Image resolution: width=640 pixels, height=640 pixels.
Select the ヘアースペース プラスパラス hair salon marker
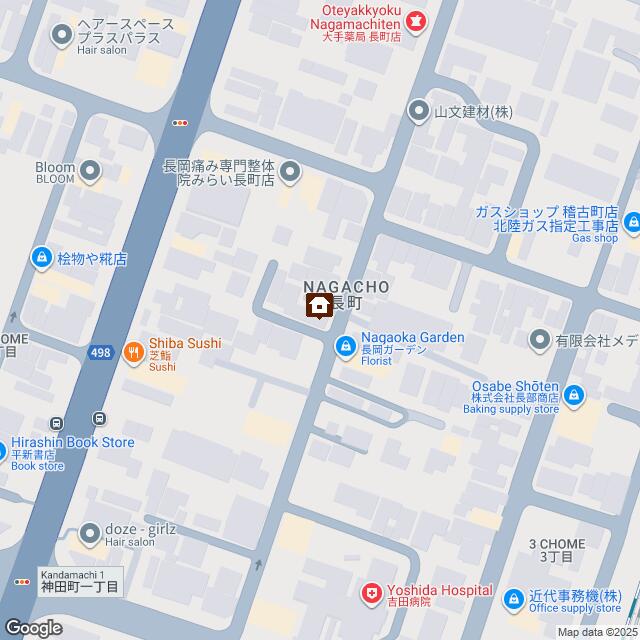tap(63, 39)
